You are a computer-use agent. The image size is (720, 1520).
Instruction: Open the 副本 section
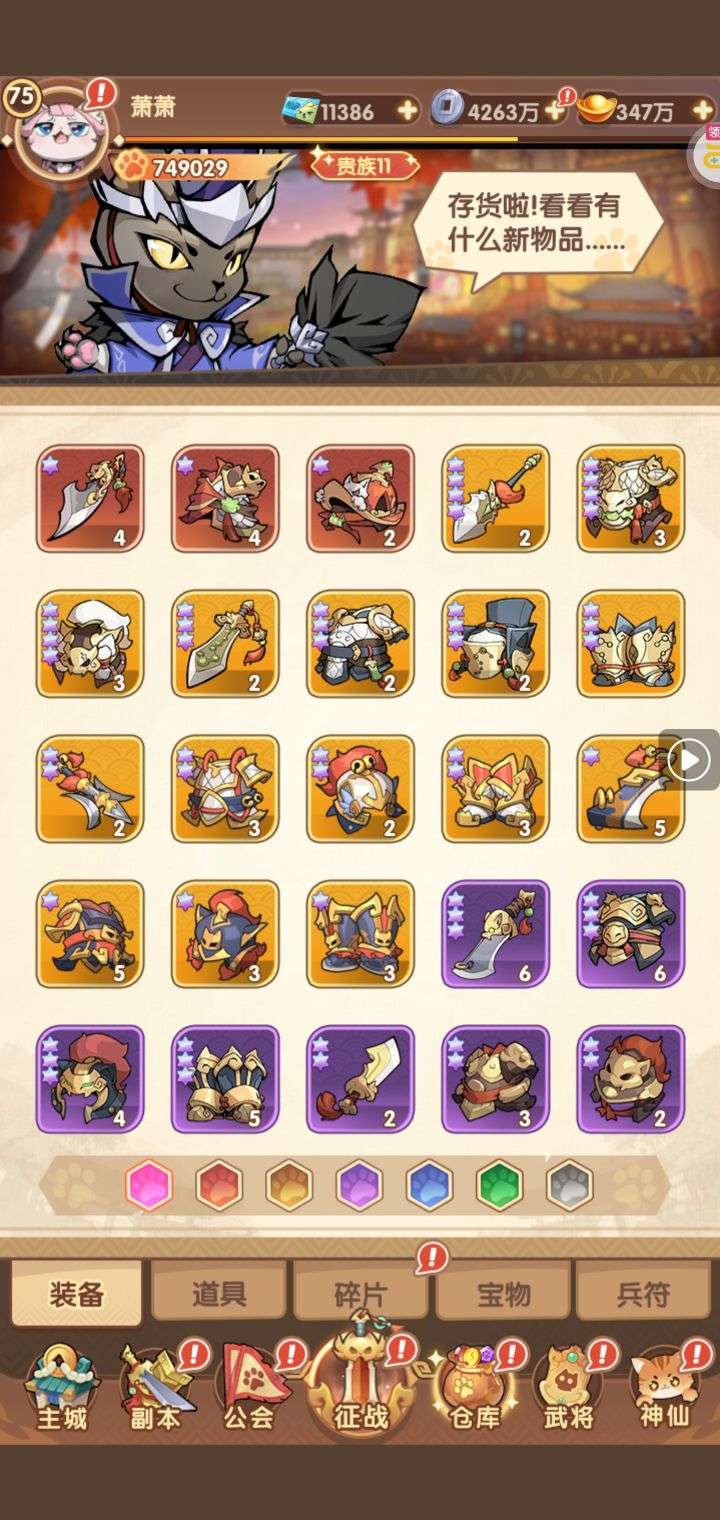(156, 1390)
